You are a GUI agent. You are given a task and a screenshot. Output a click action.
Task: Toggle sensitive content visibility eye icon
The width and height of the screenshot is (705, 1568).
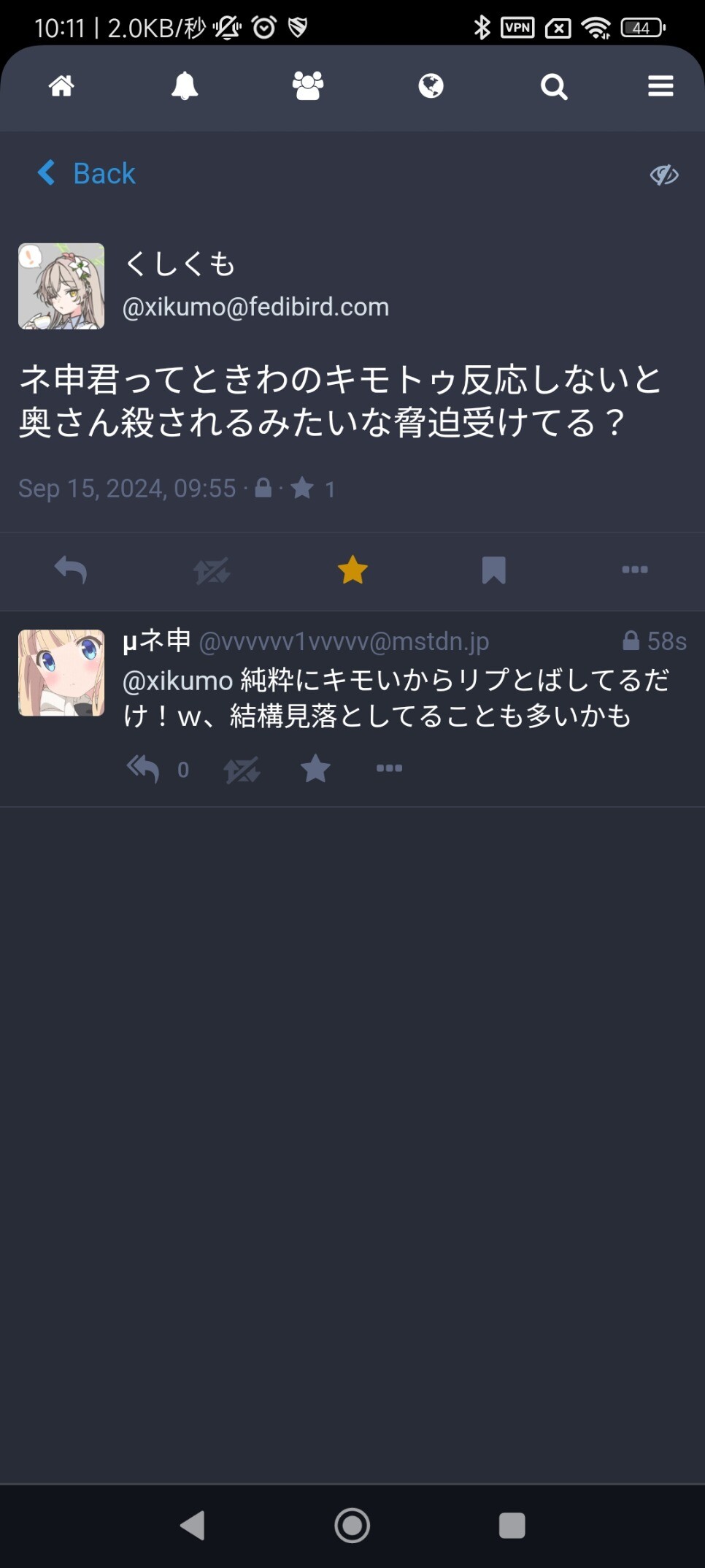pos(664,175)
